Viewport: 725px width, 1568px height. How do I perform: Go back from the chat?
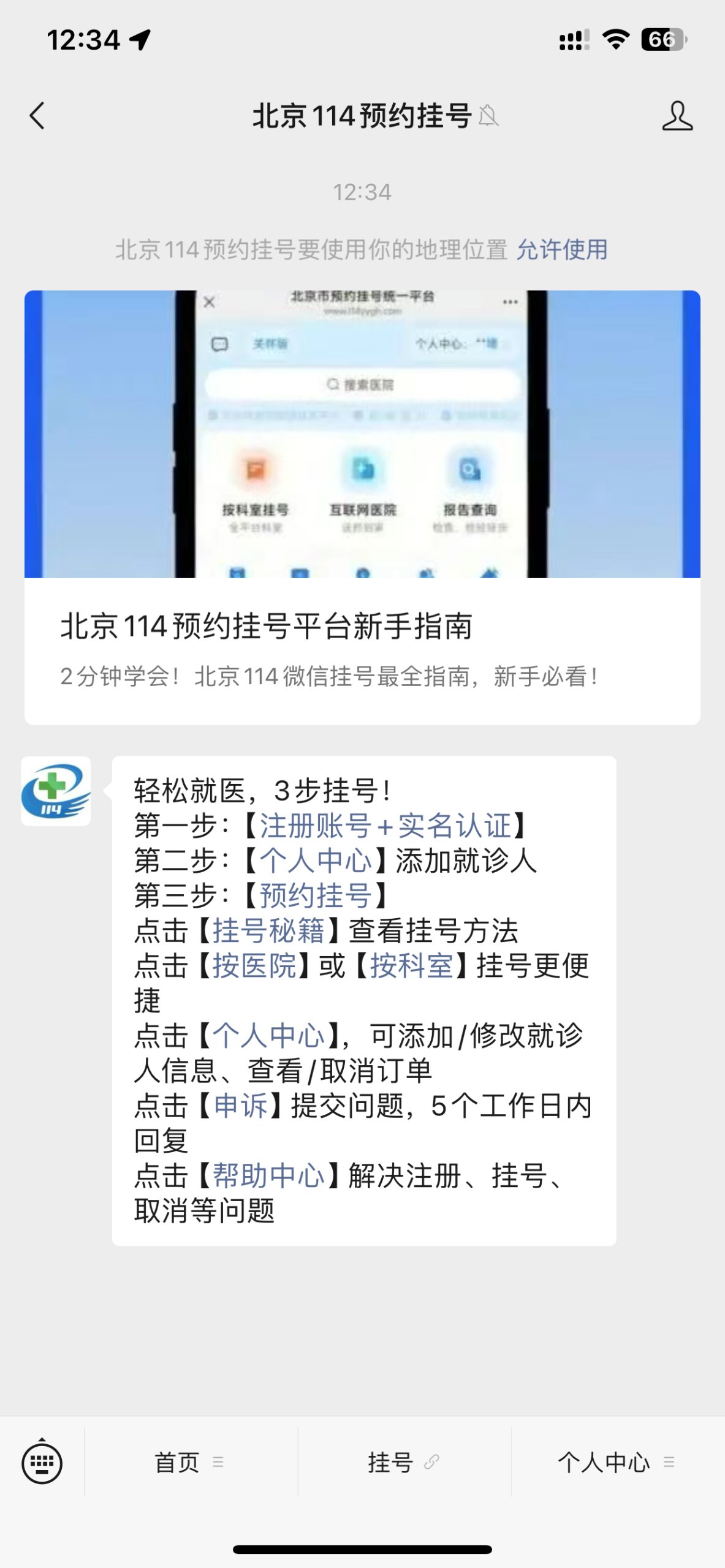point(38,116)
